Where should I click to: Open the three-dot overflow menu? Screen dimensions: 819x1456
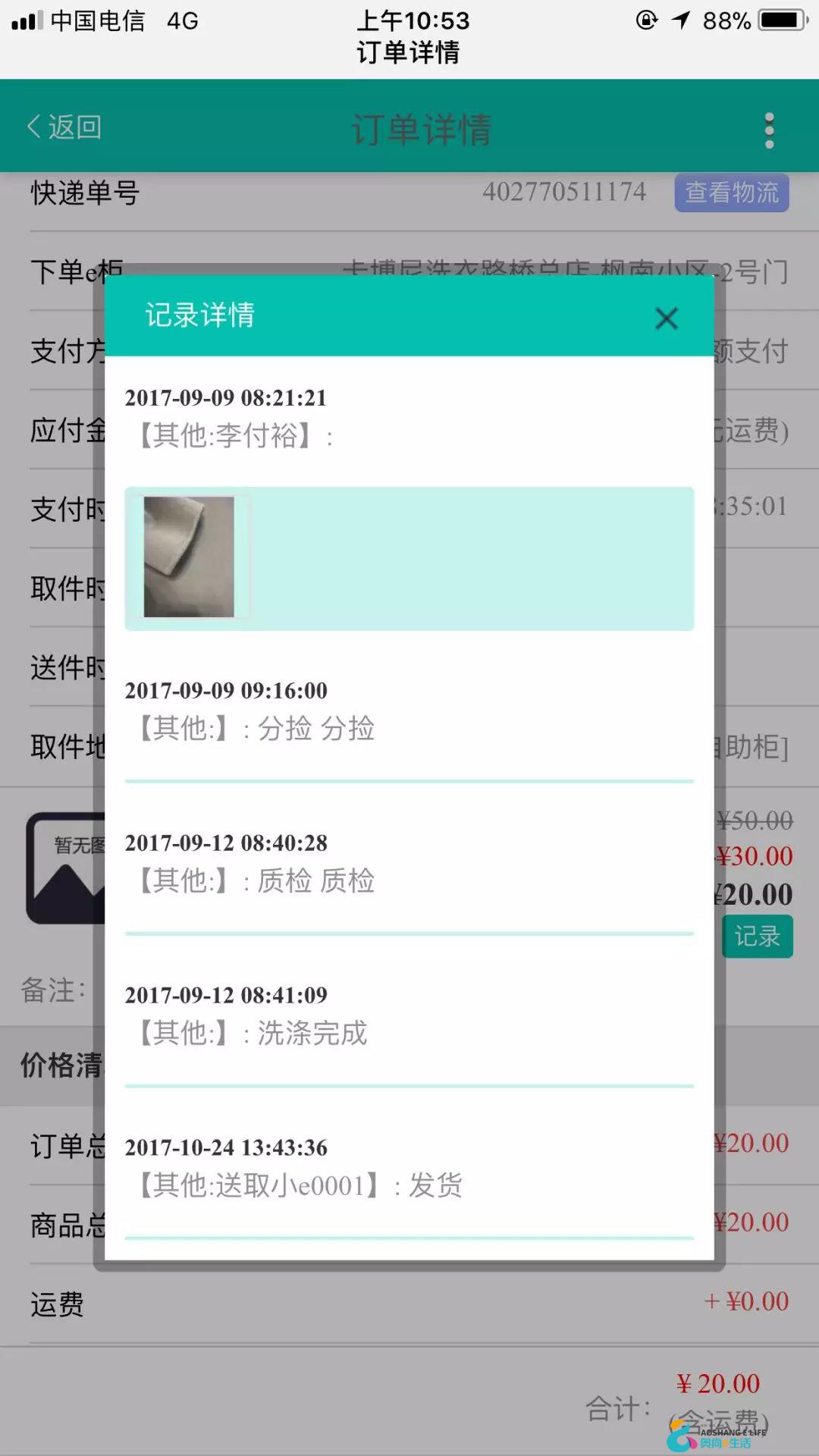coord(769,130)
